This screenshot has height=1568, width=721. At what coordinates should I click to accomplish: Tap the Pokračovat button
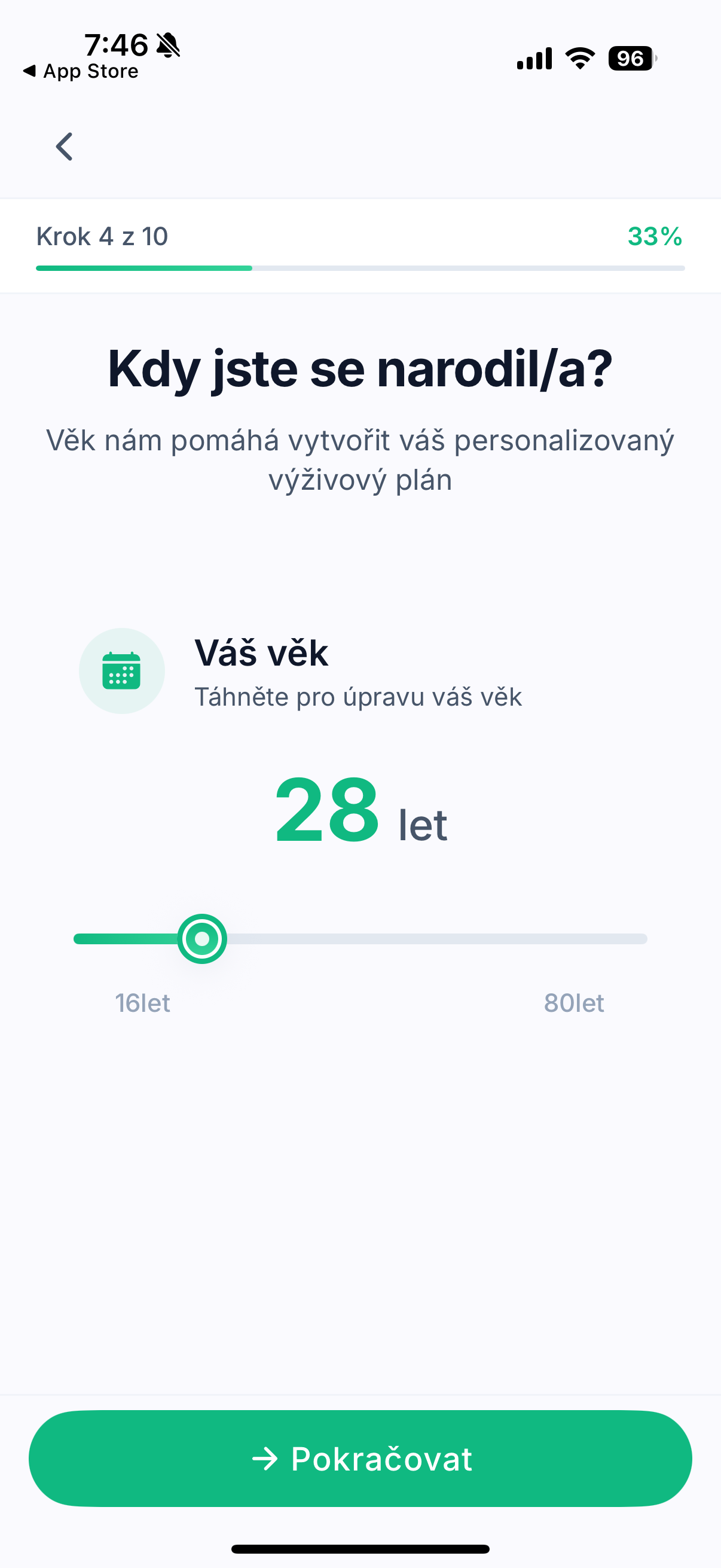[x=360, y=1459]
